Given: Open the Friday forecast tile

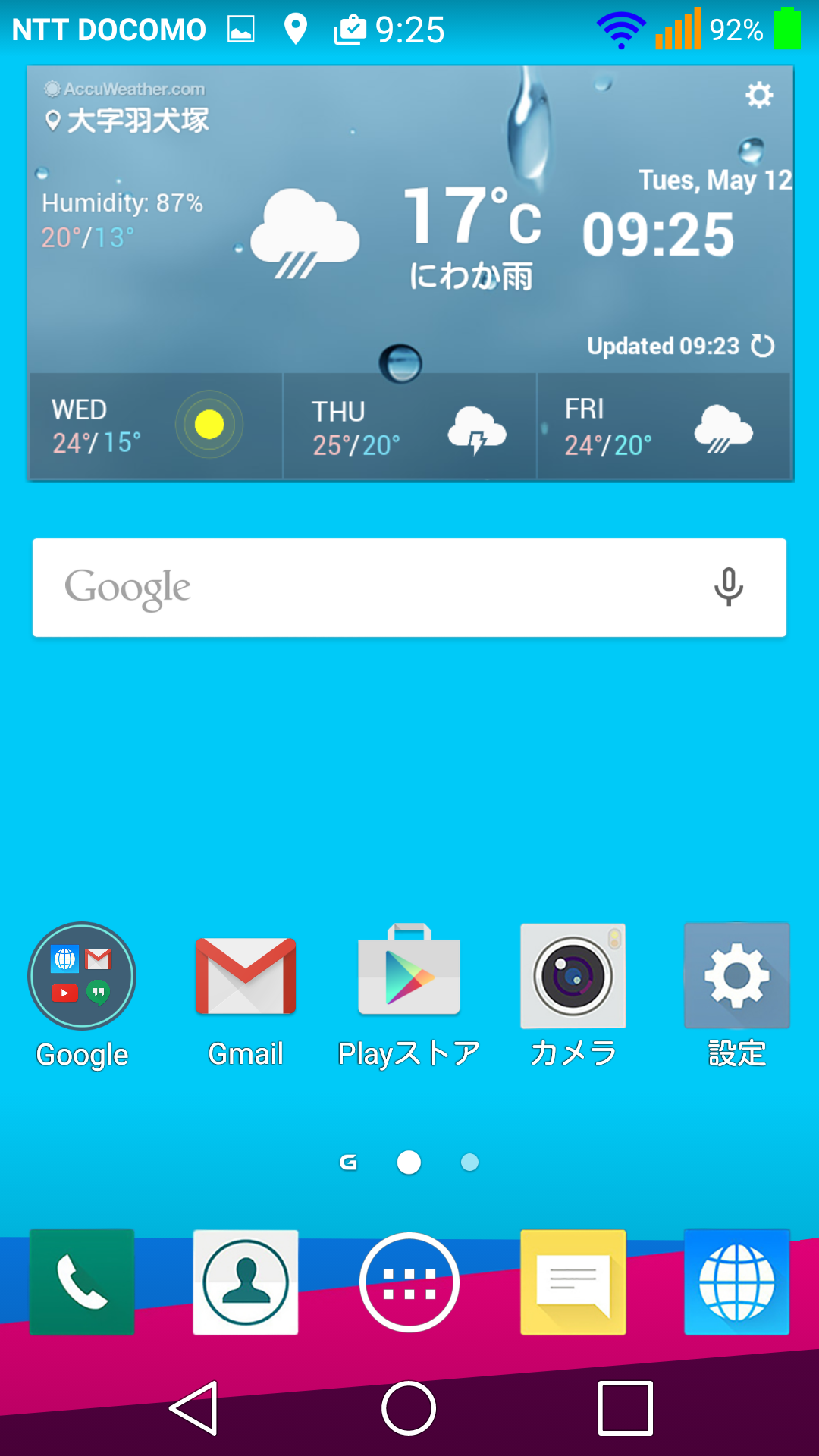Looking at the screenshot, I should click(x=664, y=425).
